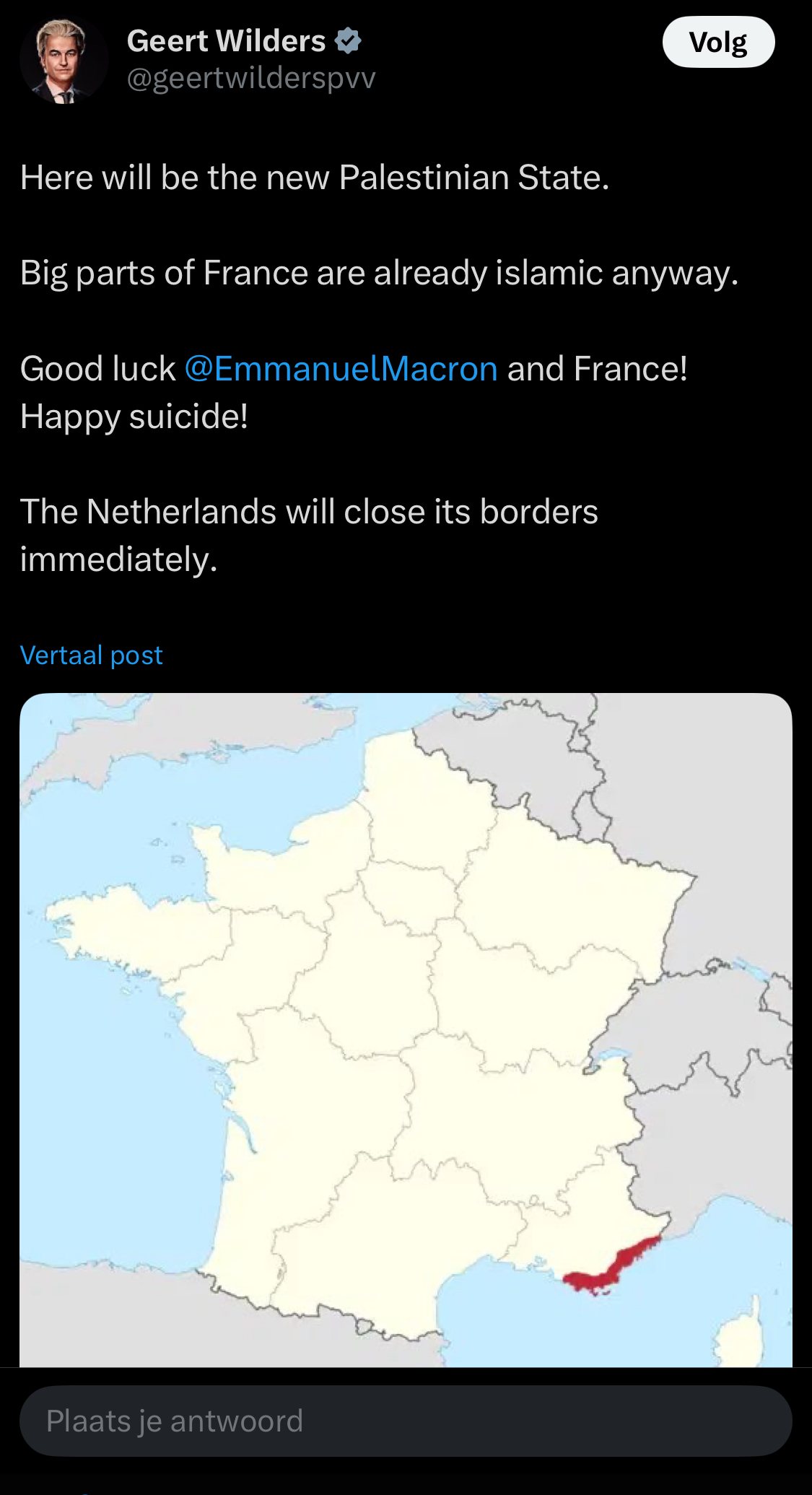Follow the account with the Volg button
The height and width of the screenshot is (1495, 812).
(718, 42)
